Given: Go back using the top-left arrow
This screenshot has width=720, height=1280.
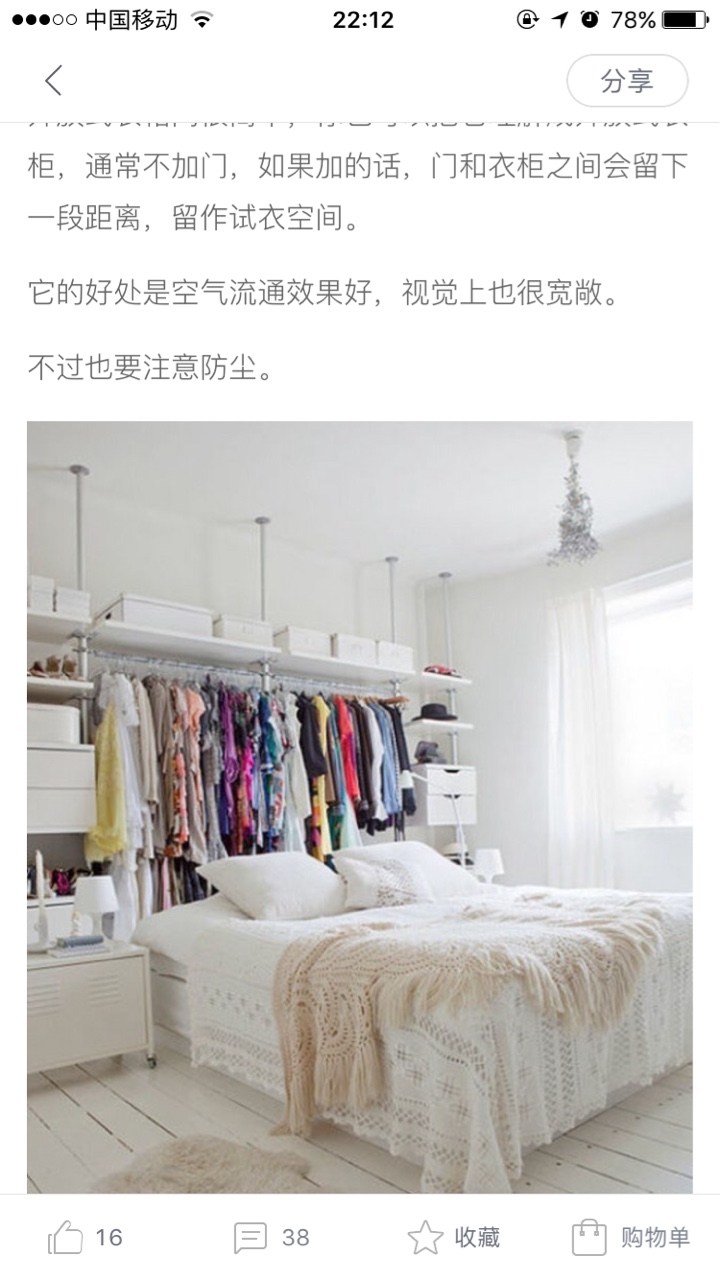Looking at the screenshot, I should [53, 81].
